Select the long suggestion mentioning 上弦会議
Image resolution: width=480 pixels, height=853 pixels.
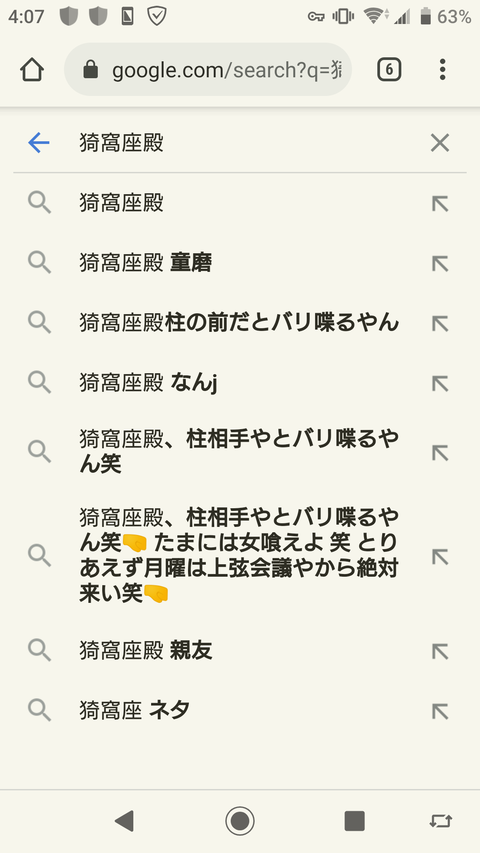(x=239, y=555)
